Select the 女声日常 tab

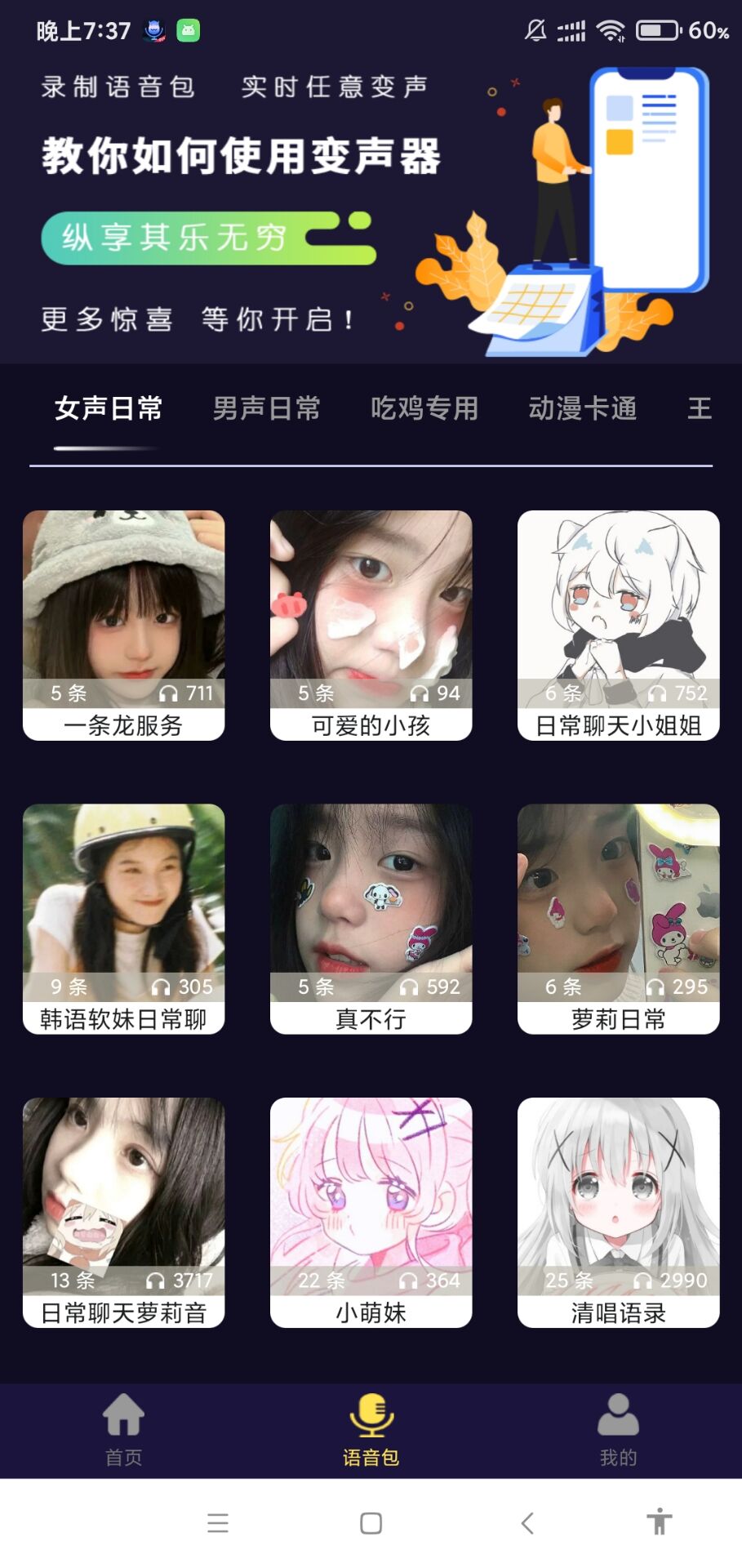(x=109, y=408)
